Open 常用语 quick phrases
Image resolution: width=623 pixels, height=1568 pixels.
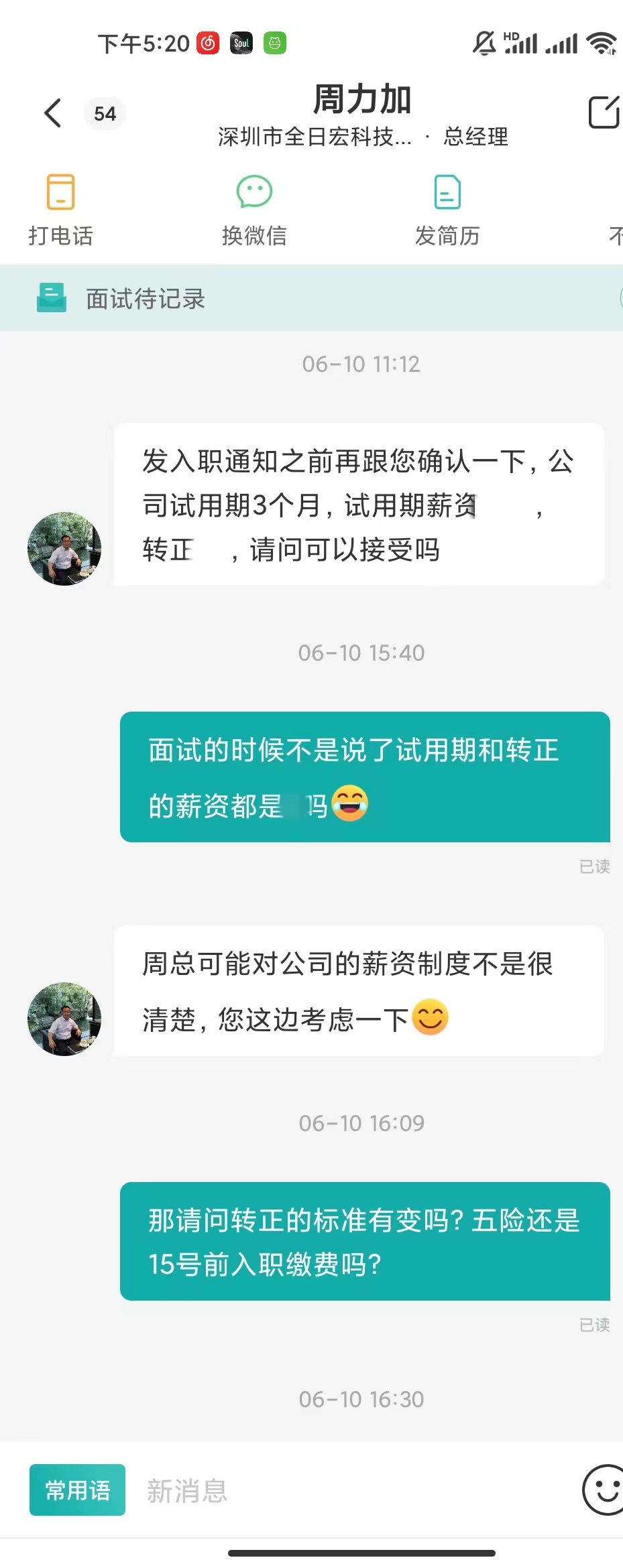(77, 1490)
